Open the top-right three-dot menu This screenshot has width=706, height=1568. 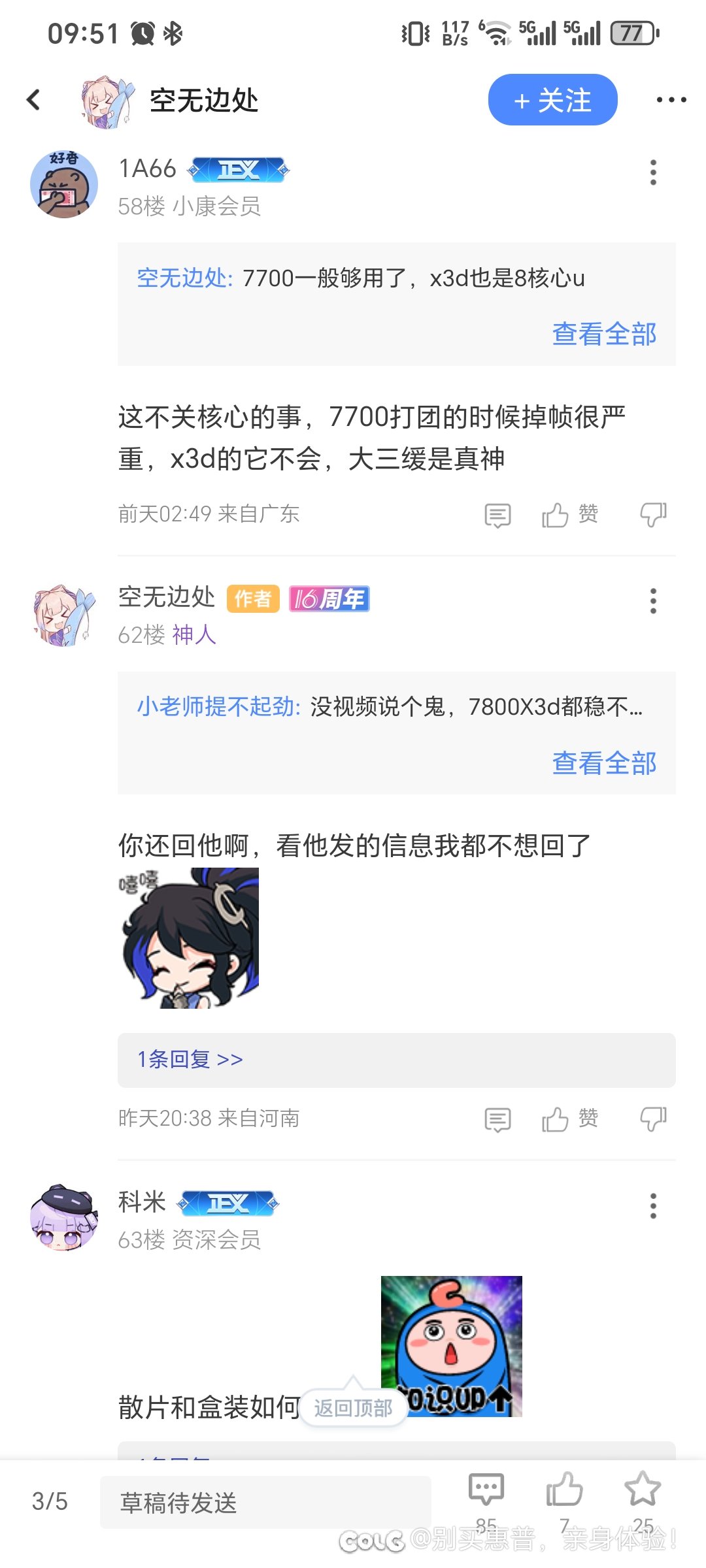(x=671, y=100)
